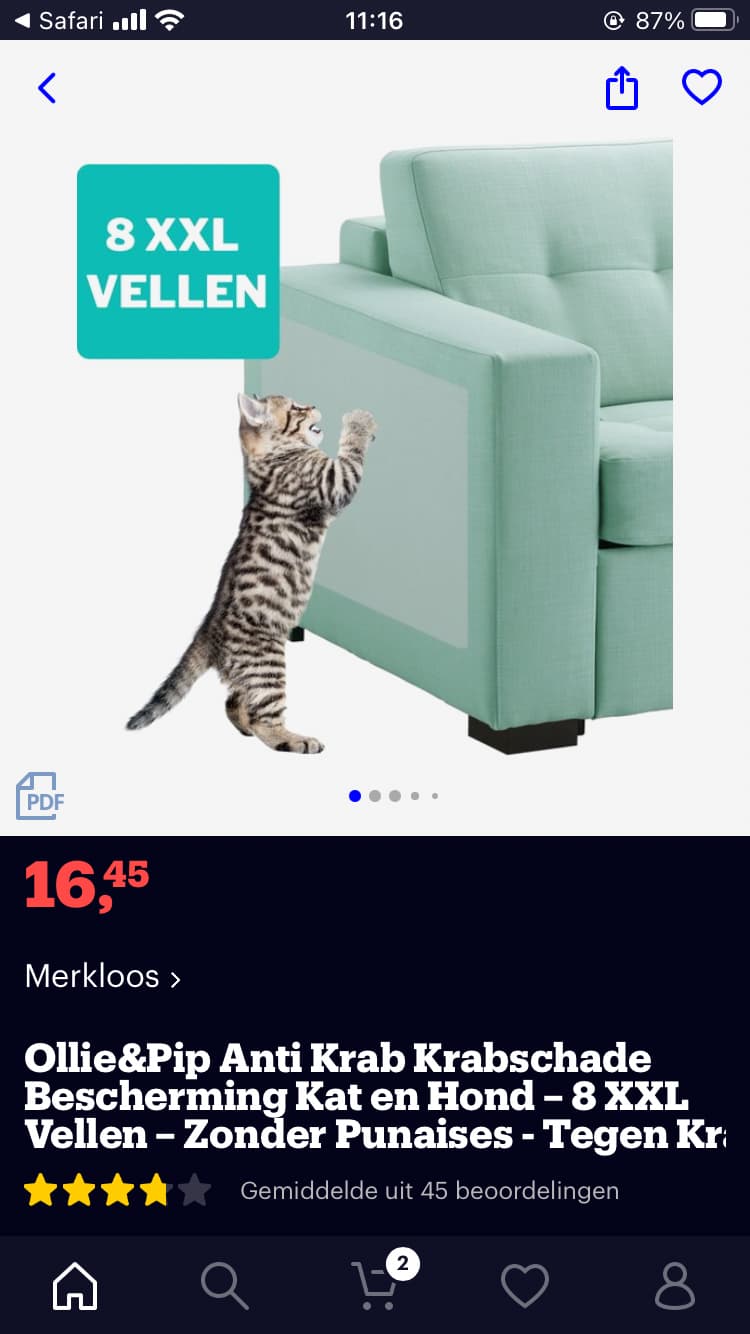750x1334 pixels.
Task: Open the Merkloos brand link
Action: coord(103,976)
